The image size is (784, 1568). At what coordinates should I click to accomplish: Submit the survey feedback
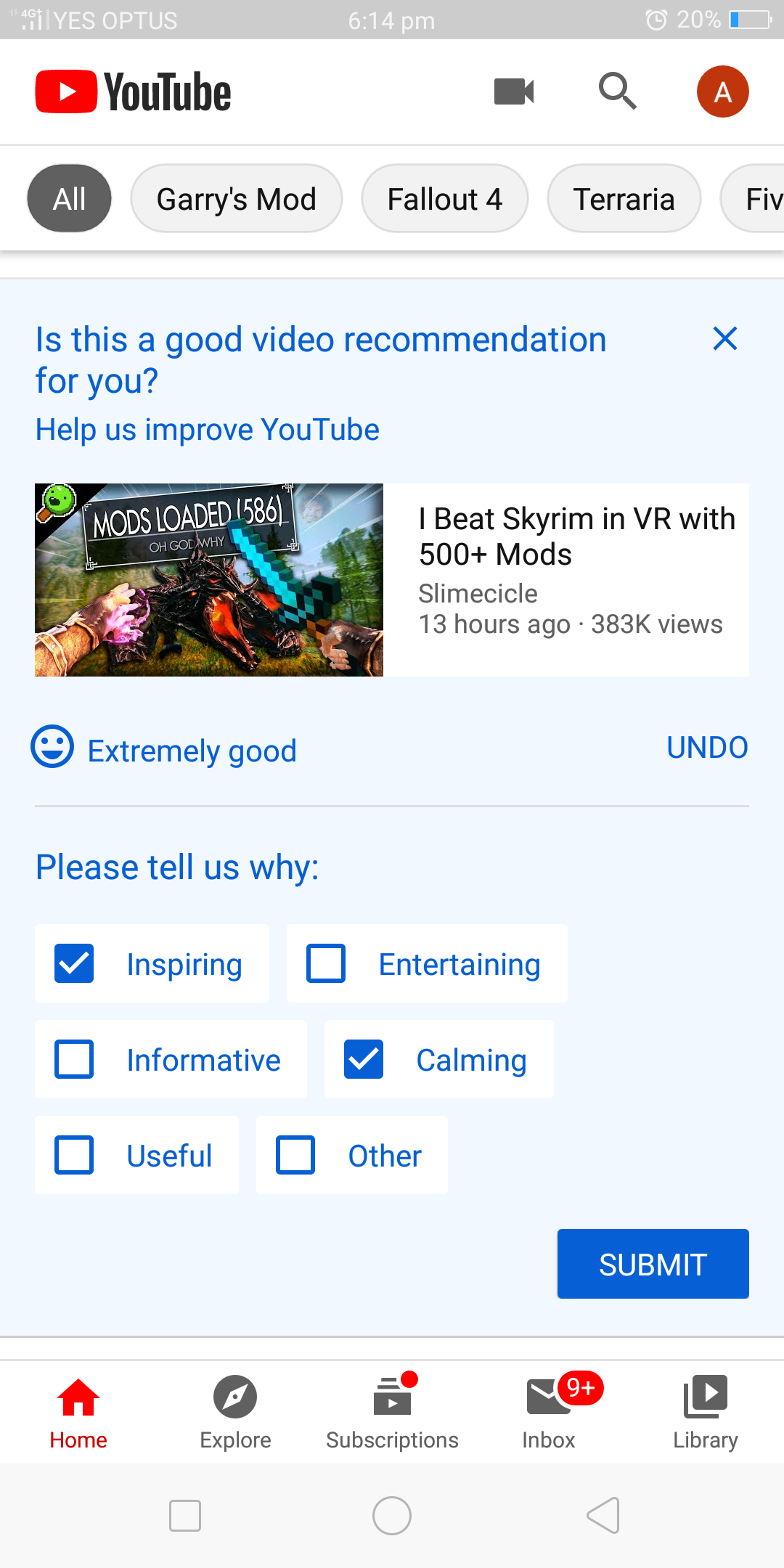pyautogui.click(x=653, y=1264)
